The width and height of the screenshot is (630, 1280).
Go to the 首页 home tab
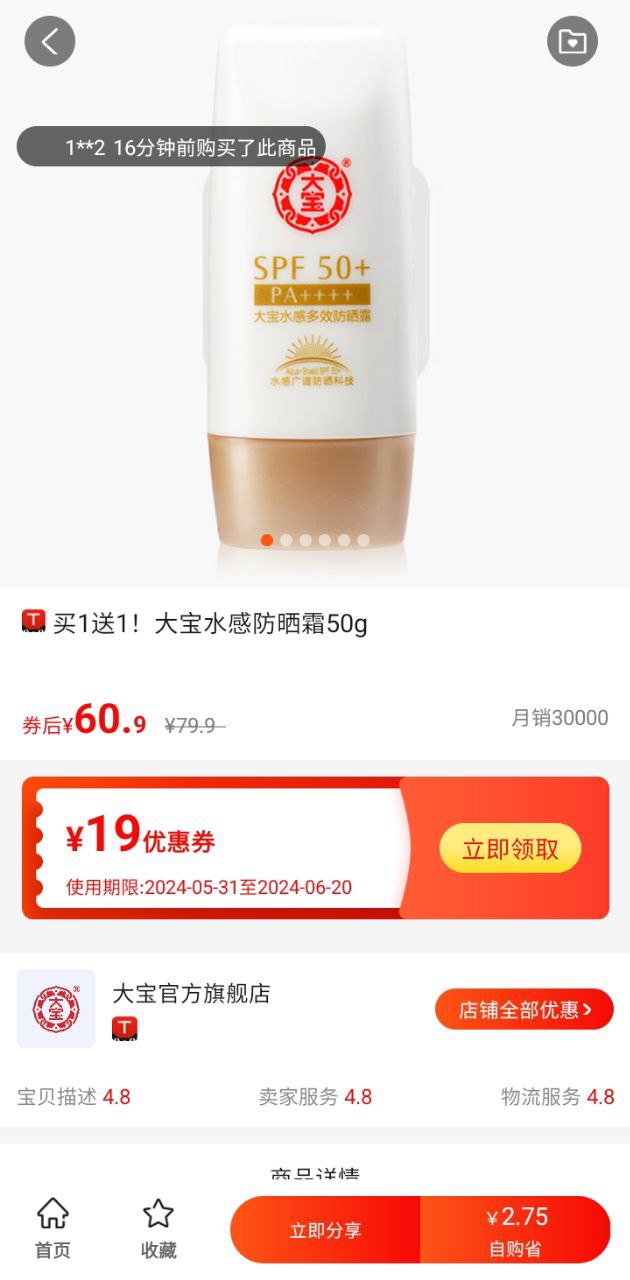click(52, 1229)
